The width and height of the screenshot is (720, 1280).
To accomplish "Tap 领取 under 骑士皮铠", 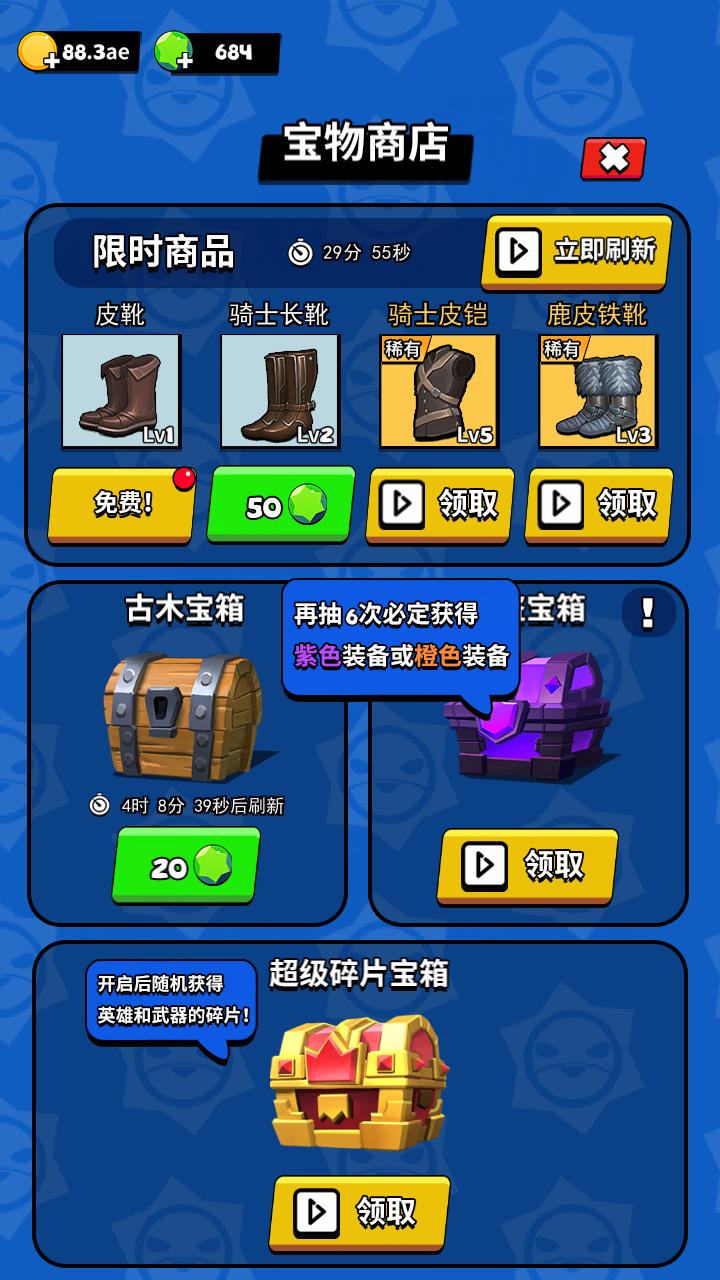I will click(440, 505).
